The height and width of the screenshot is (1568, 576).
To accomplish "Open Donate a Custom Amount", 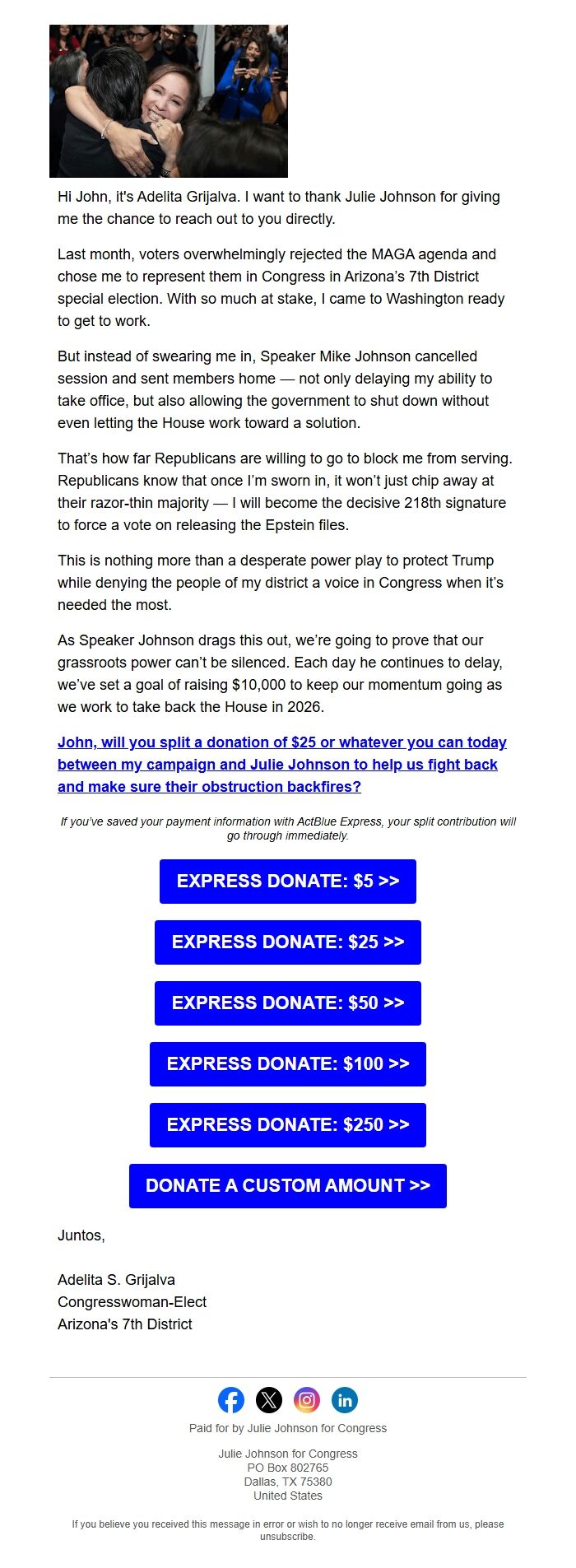I will coord(287,1185).
